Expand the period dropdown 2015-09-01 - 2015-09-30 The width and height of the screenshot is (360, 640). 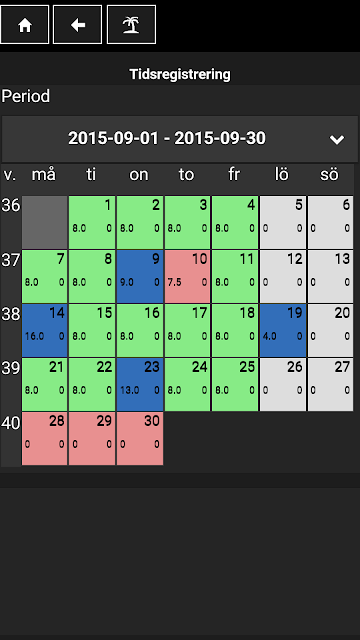pyautogui.click(x=180, y=139)
